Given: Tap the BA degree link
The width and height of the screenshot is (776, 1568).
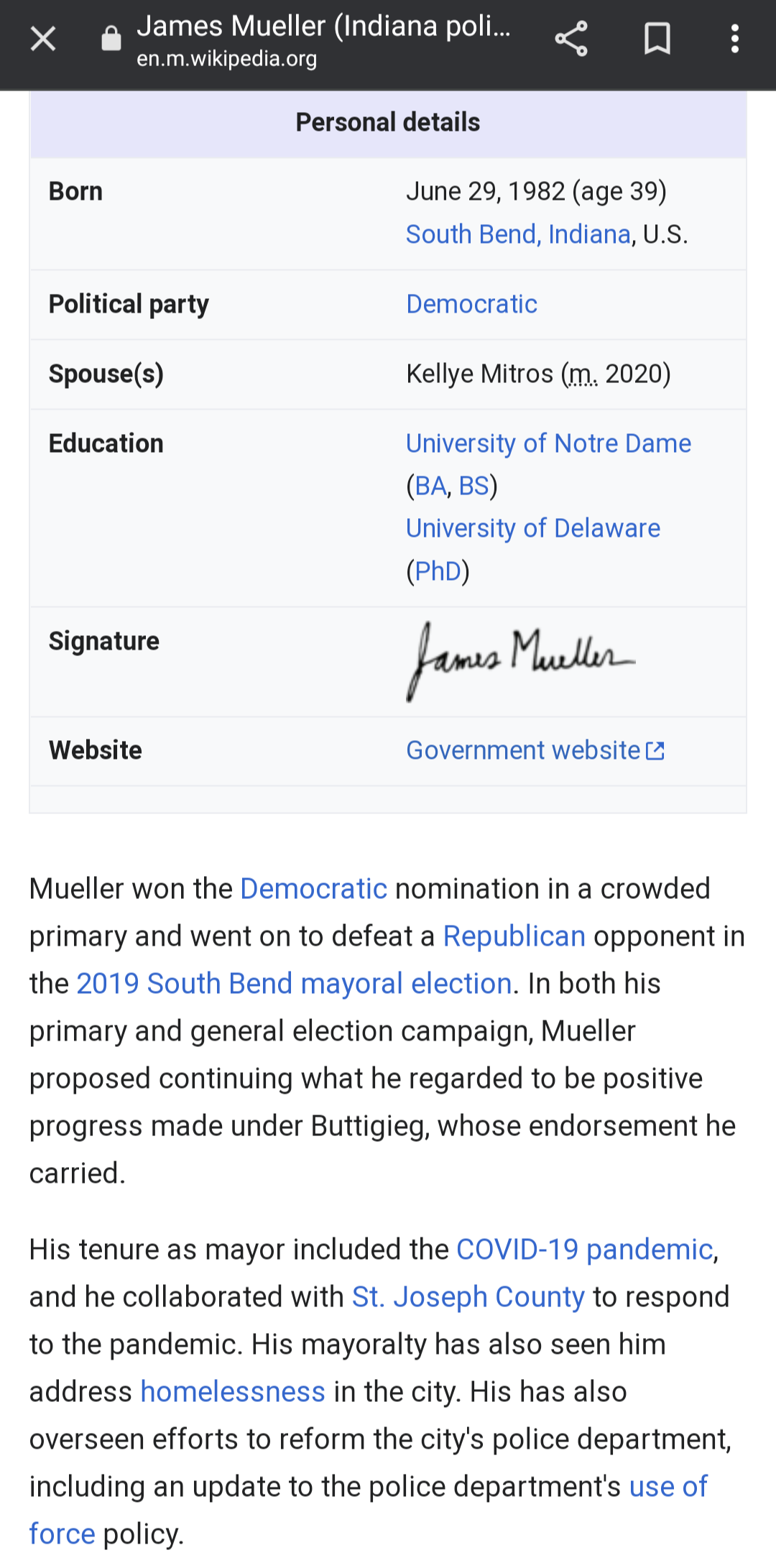Looking at the screenshot, I should click(x=430, y=486).
